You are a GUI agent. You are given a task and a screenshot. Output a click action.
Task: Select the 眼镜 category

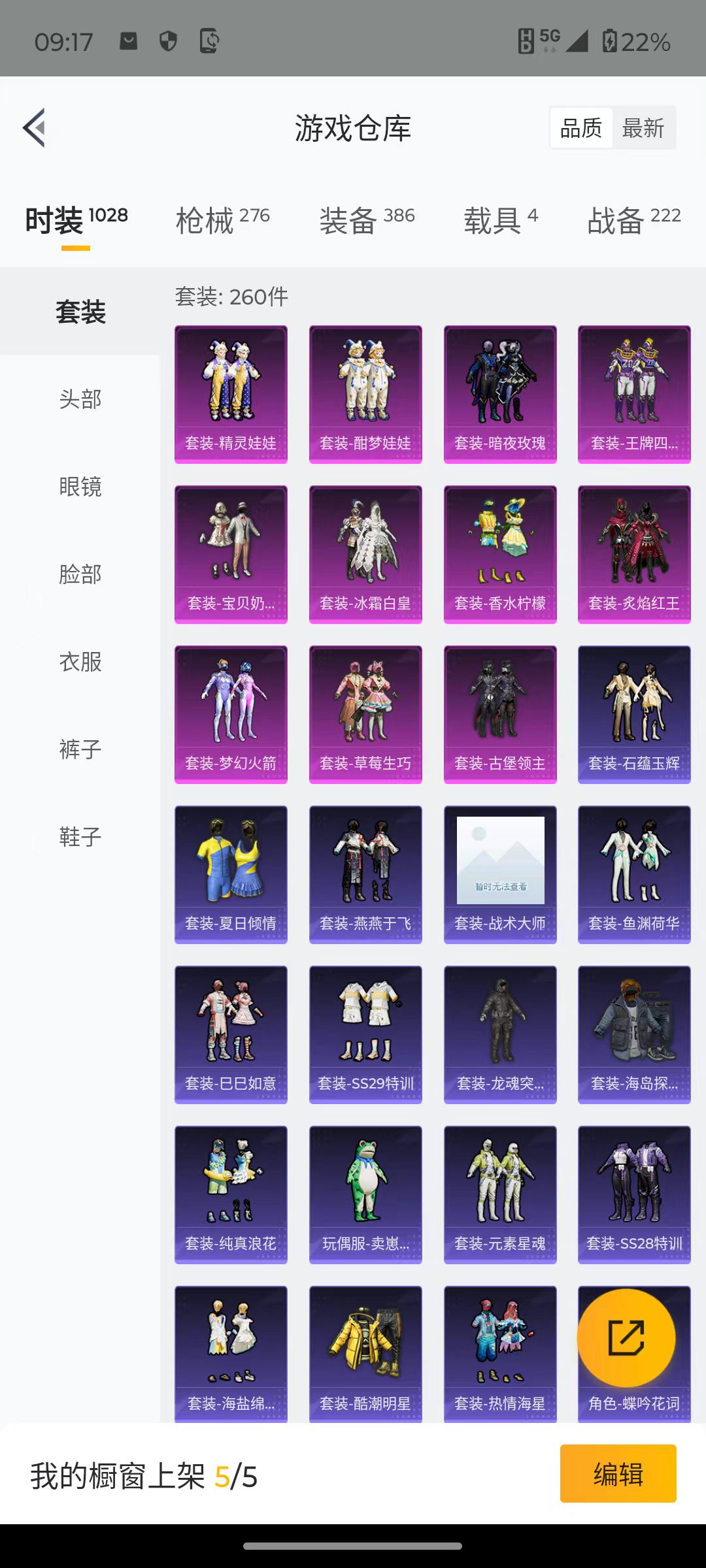[80, 486]
